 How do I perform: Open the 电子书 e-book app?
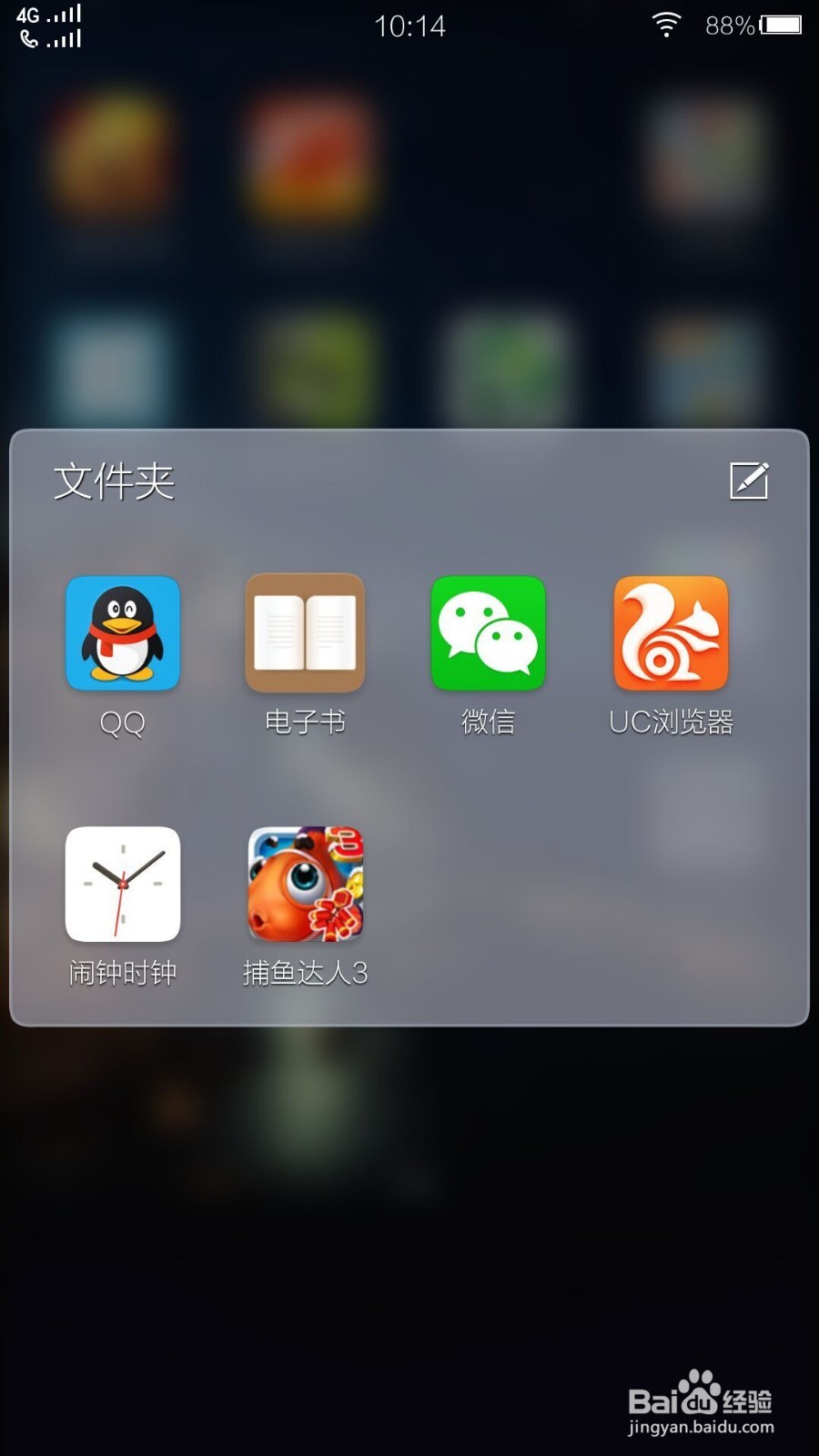coord(305,632)
